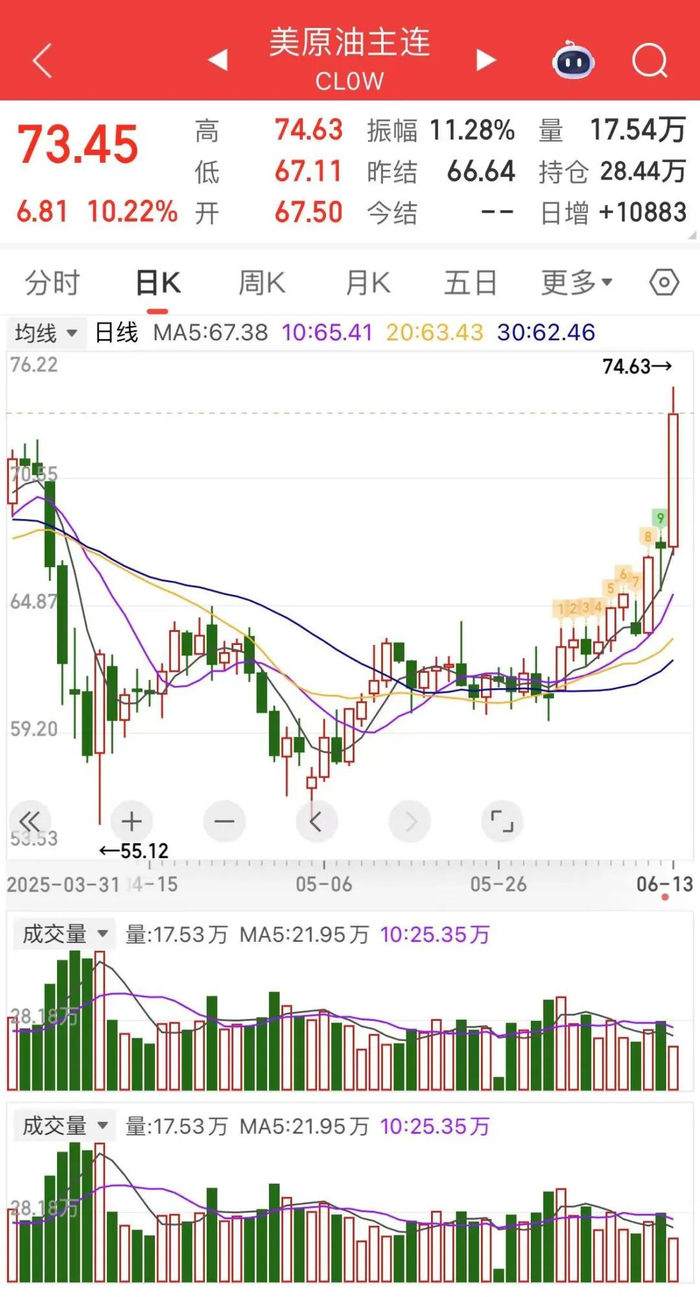Open chart settings hexagon icon
This screenshot has height=1297, width=700.
pyautogui.click(x=664, y=283)
